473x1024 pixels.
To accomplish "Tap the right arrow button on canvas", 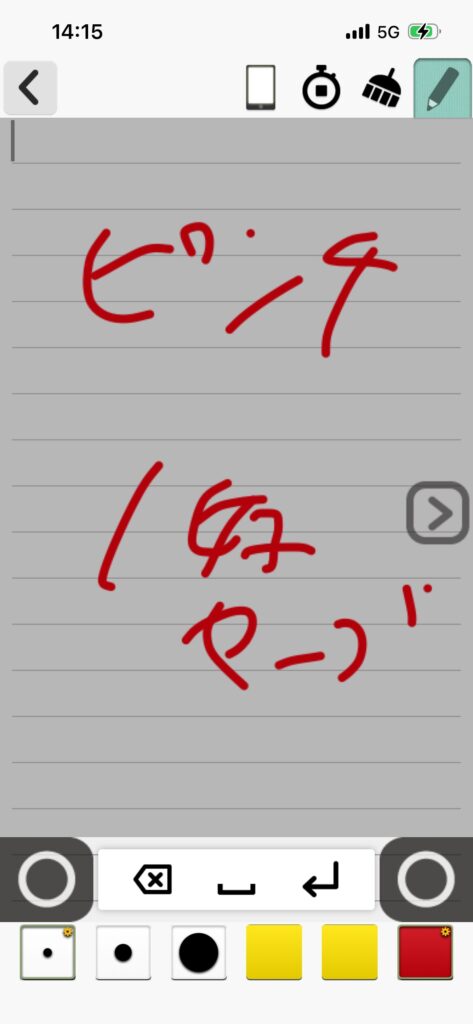I will (438, 513).
